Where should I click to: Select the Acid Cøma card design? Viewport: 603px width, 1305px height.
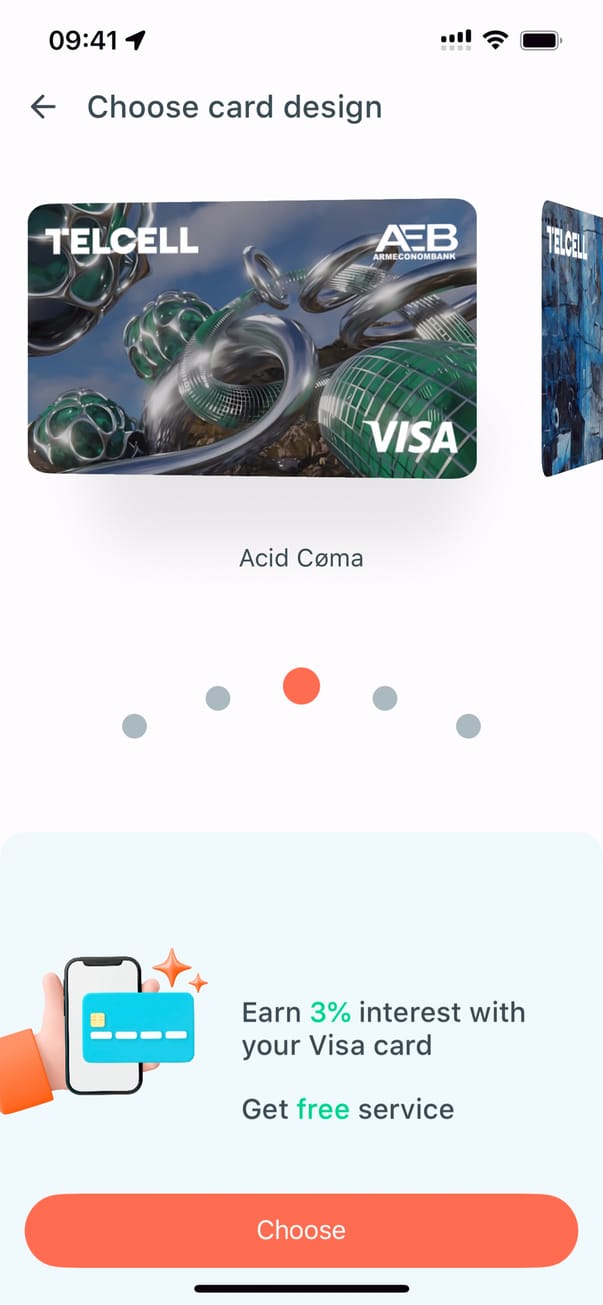pos(252,340)
